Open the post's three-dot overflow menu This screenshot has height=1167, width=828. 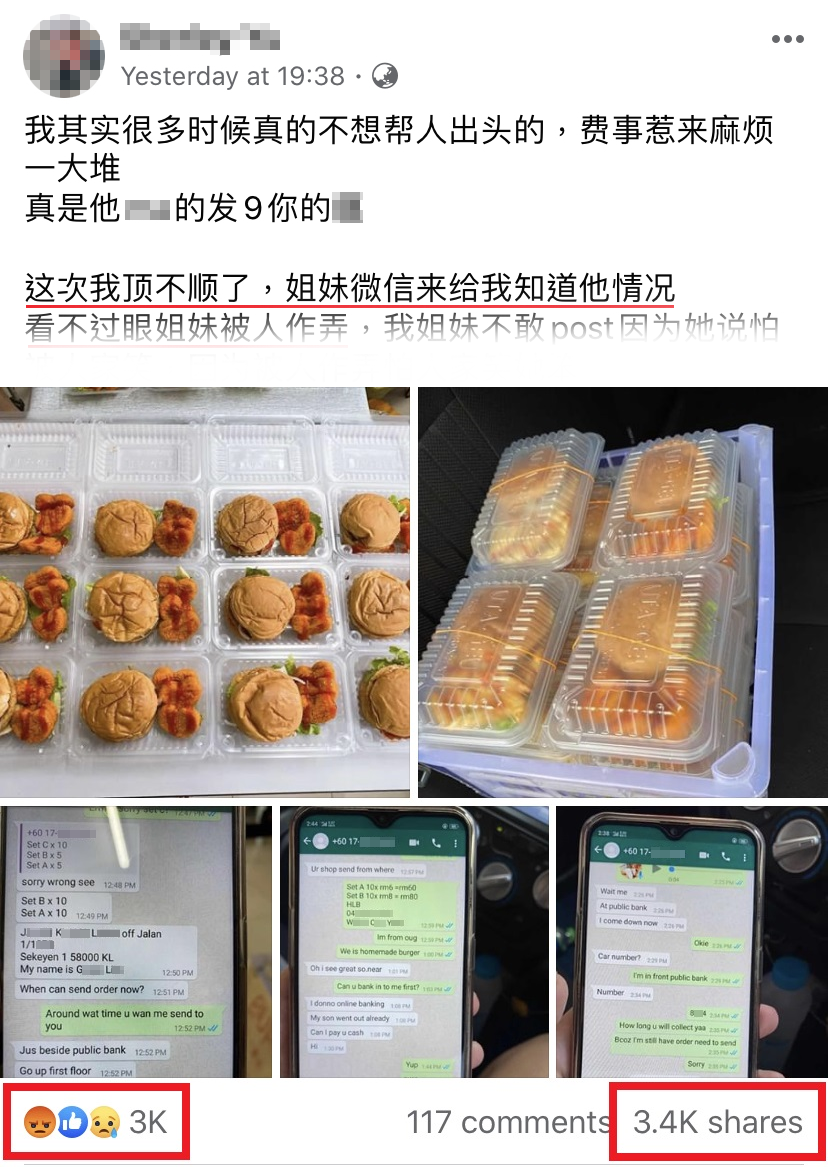[787, 40]
